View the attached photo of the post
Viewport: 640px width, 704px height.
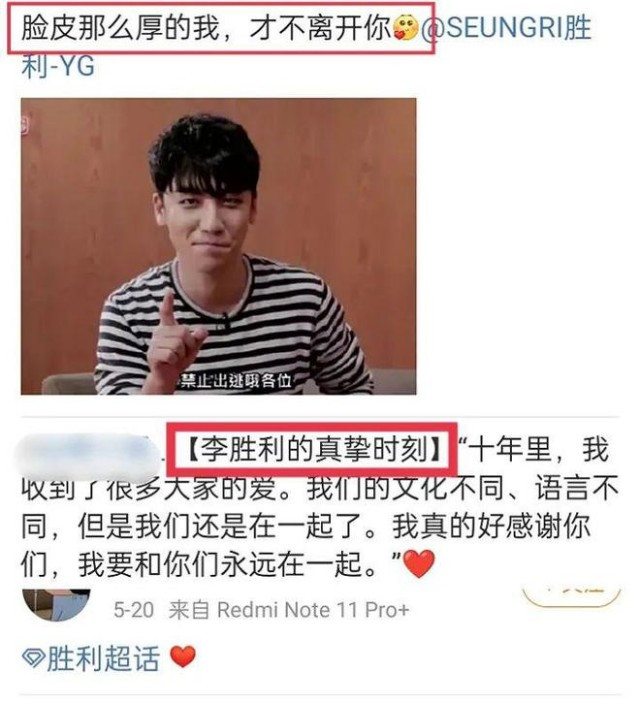(219, 246)
